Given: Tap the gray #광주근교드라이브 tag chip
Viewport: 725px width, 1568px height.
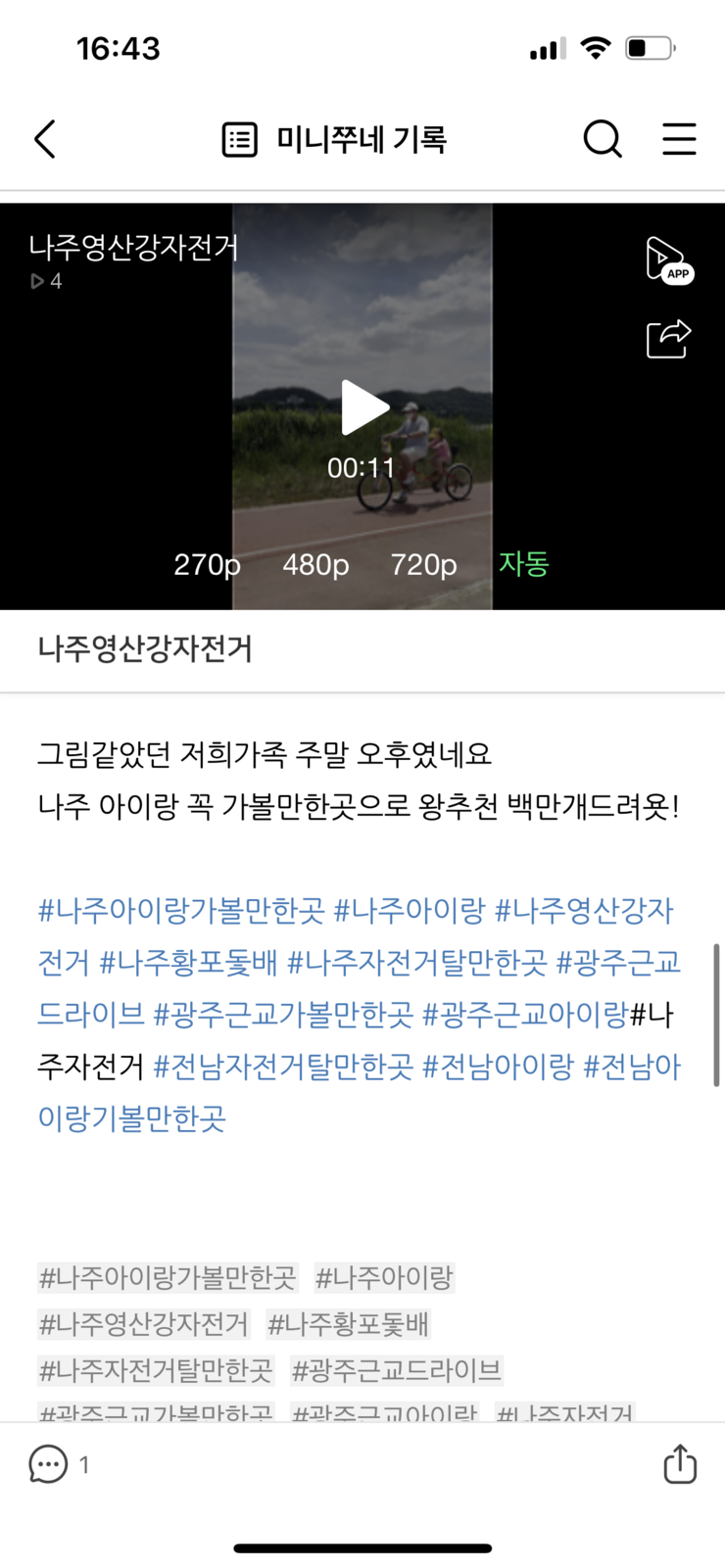Looking at the screenshot, I should coord(396,1370).
